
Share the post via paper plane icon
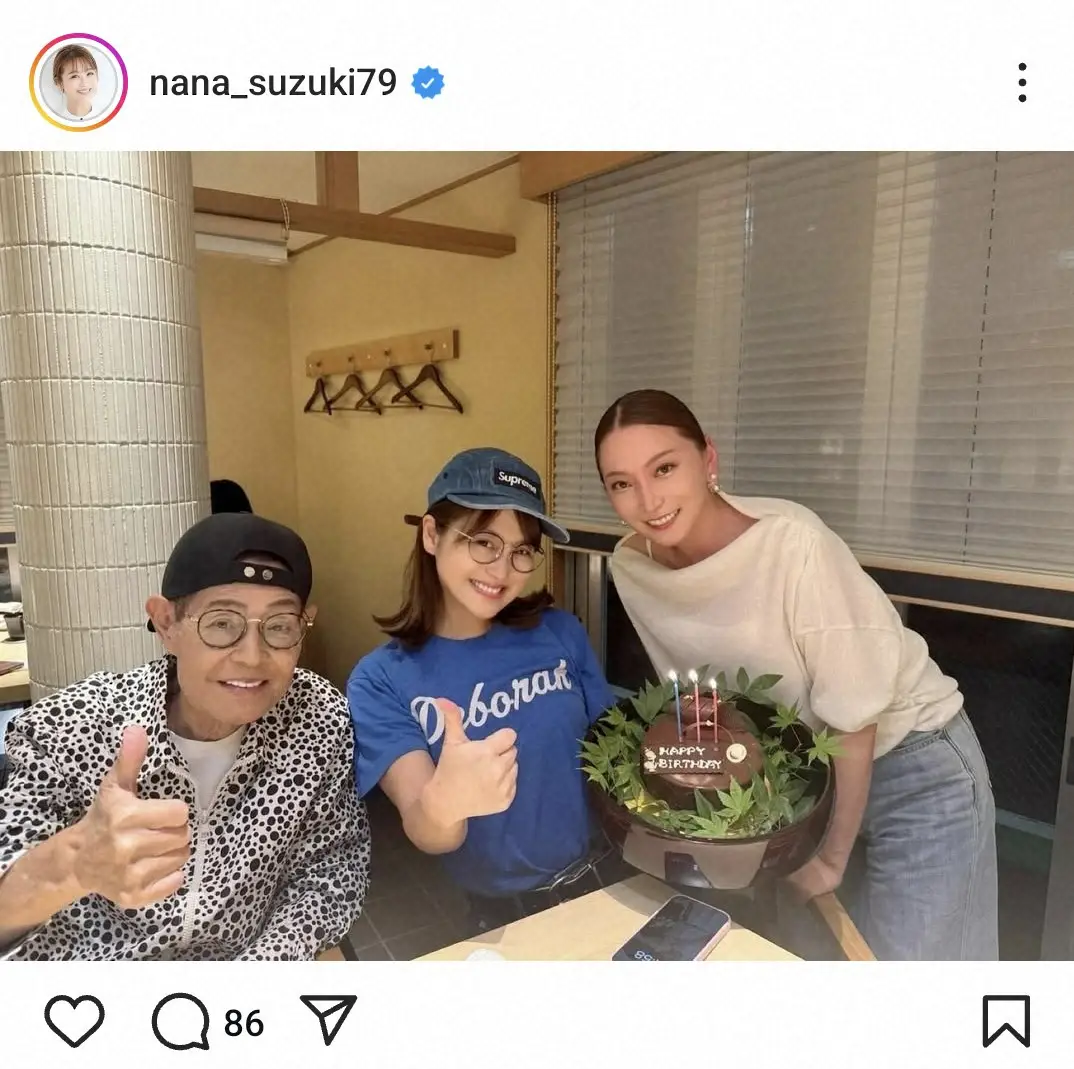(x=329, y=1021)
